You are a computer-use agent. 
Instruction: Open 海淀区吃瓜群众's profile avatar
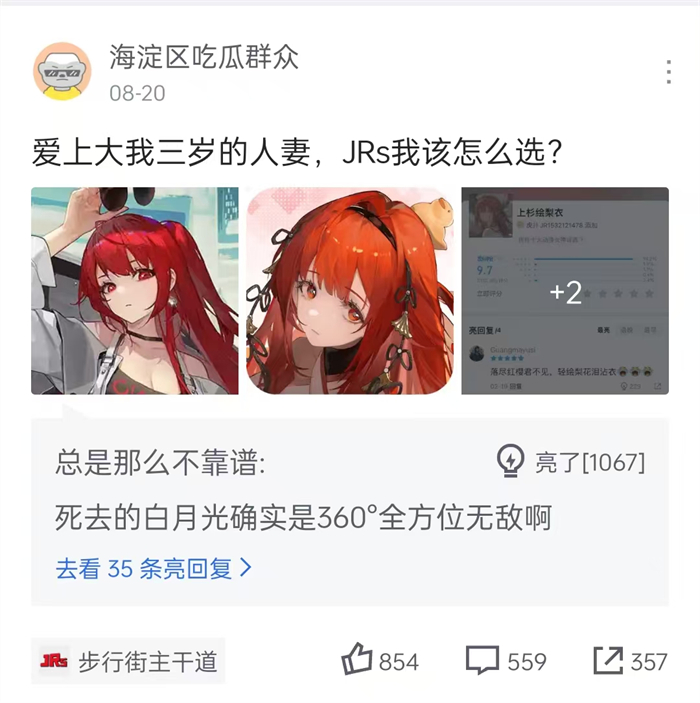62,71
